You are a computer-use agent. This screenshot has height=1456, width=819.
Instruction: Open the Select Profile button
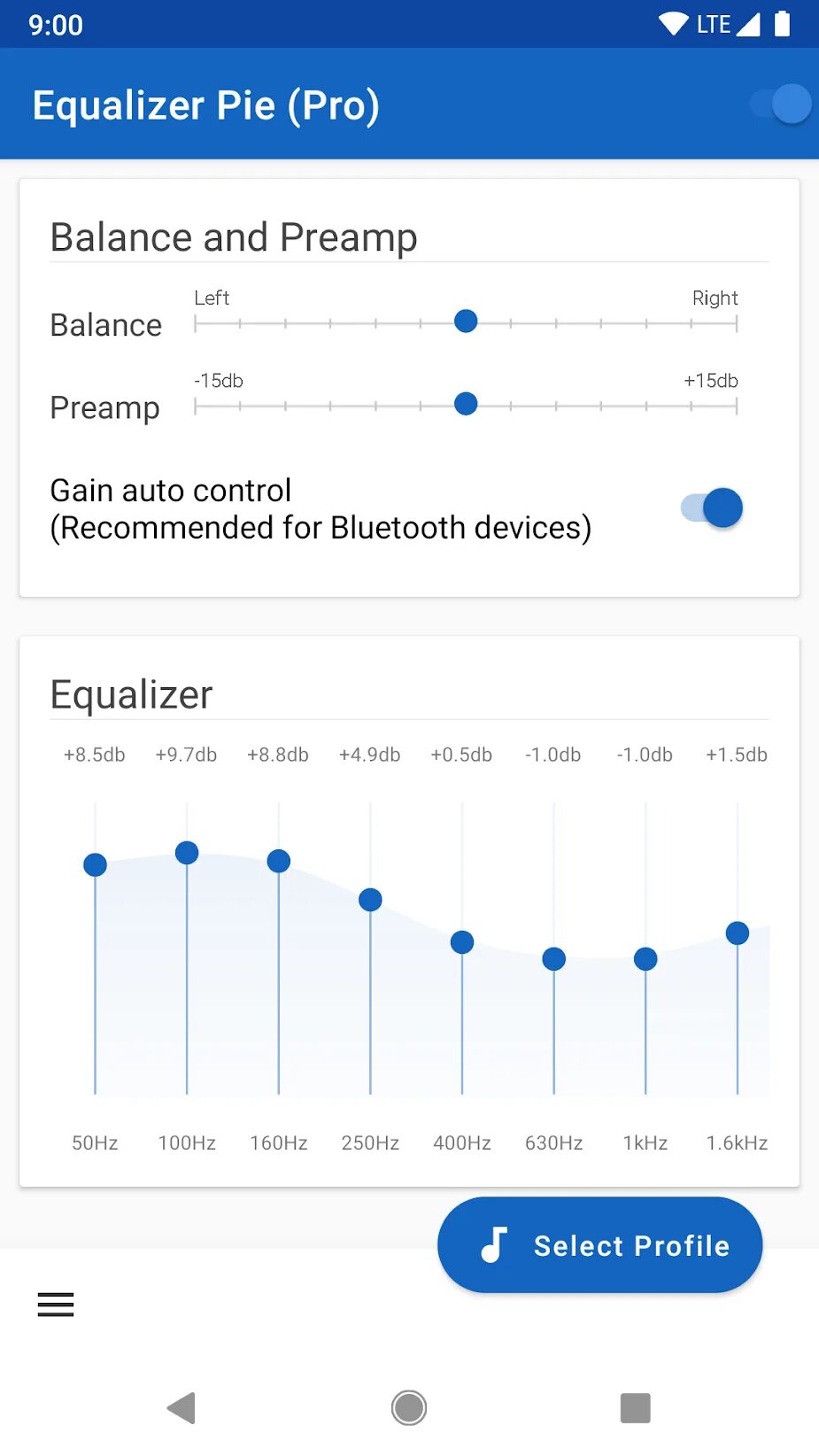coord(600,1245)
